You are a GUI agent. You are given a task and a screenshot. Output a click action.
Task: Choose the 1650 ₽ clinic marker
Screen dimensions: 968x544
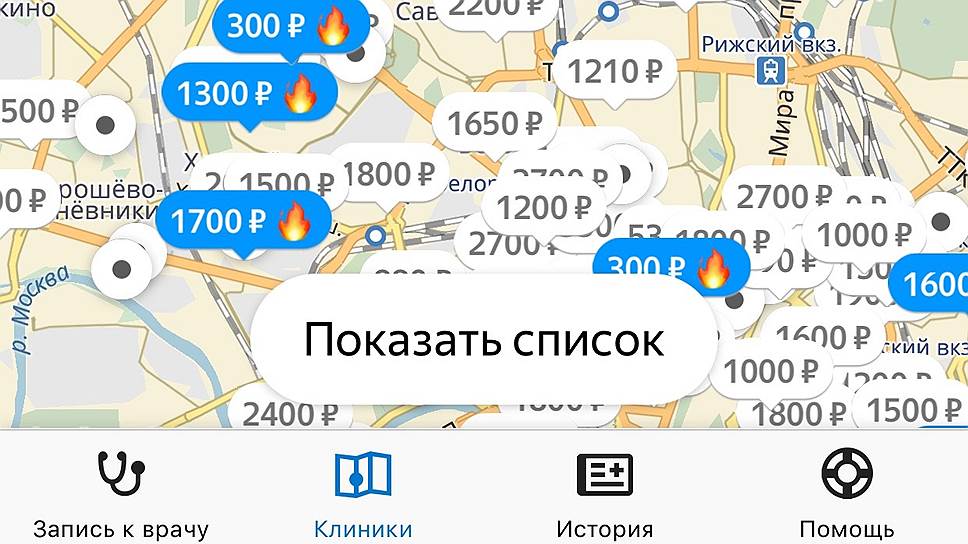click(495, 124)
